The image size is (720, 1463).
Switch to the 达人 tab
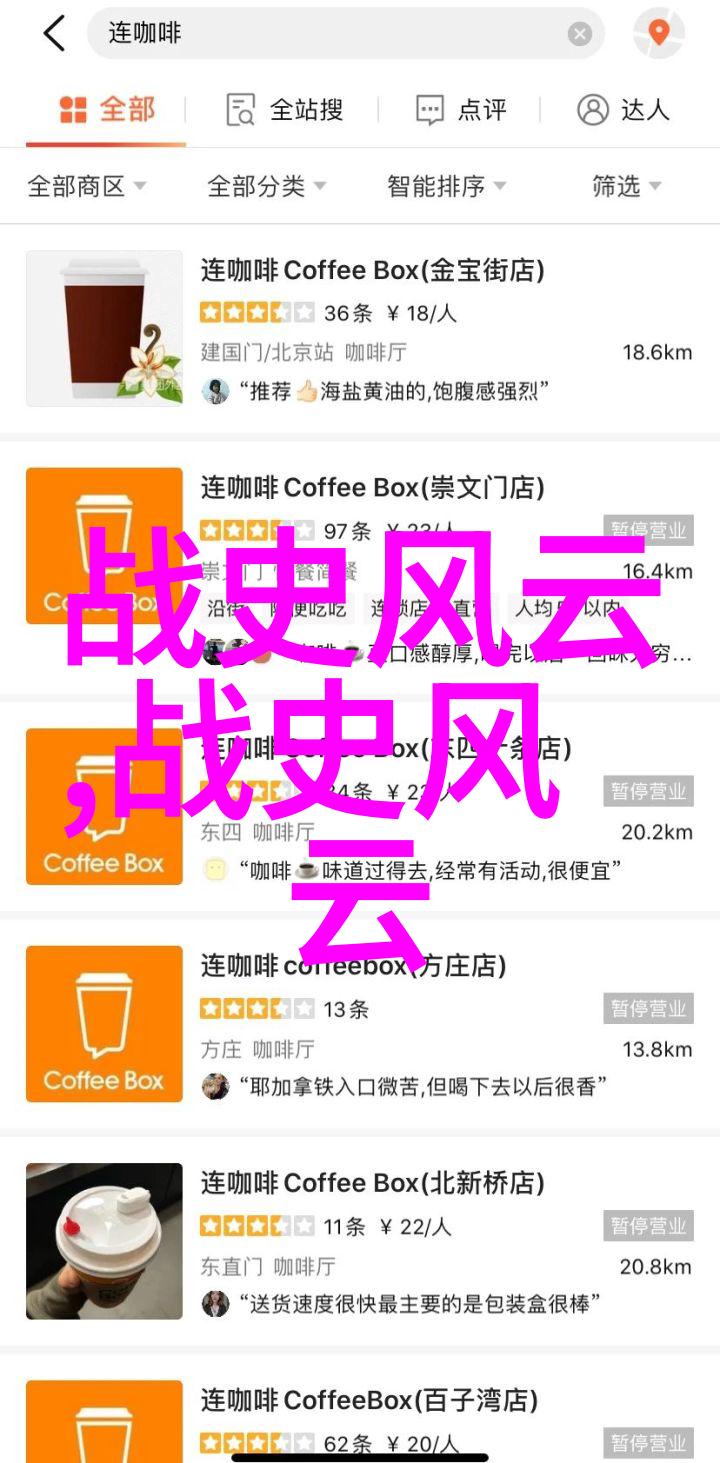(622, 110)
